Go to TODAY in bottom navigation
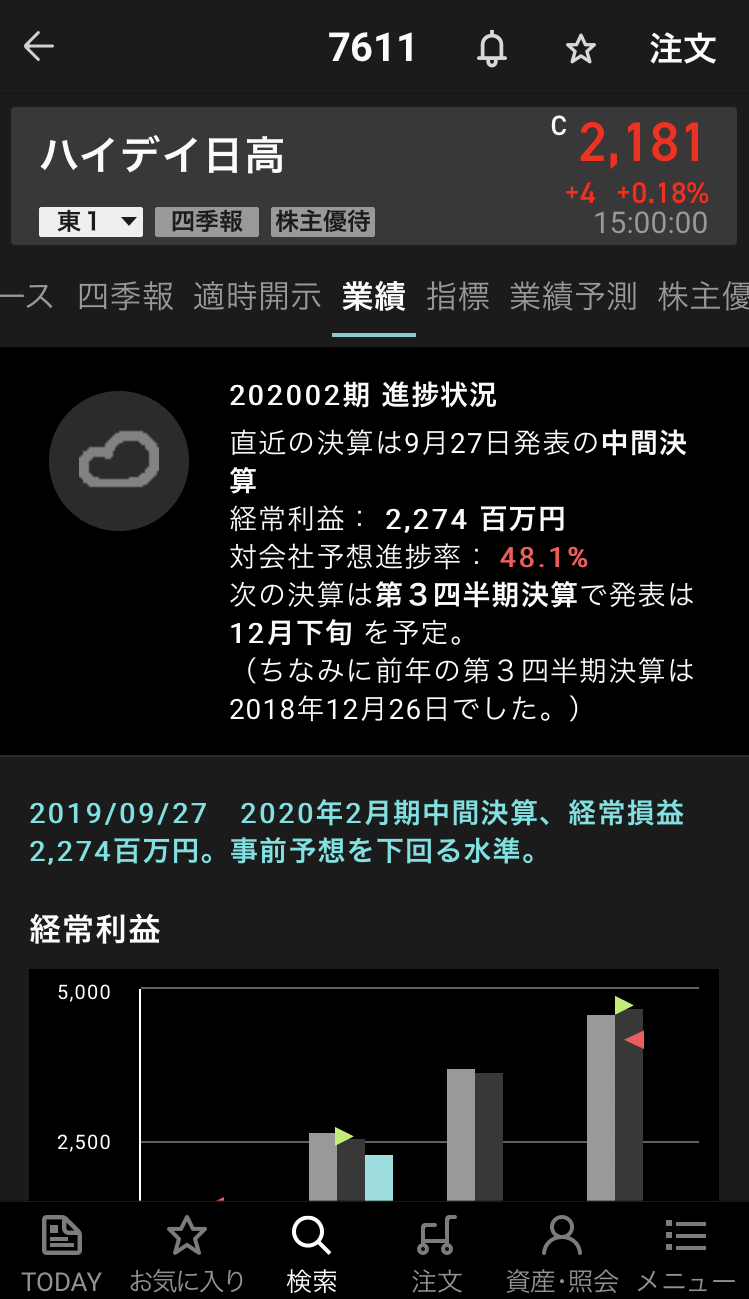 (x=62, y=1251)
